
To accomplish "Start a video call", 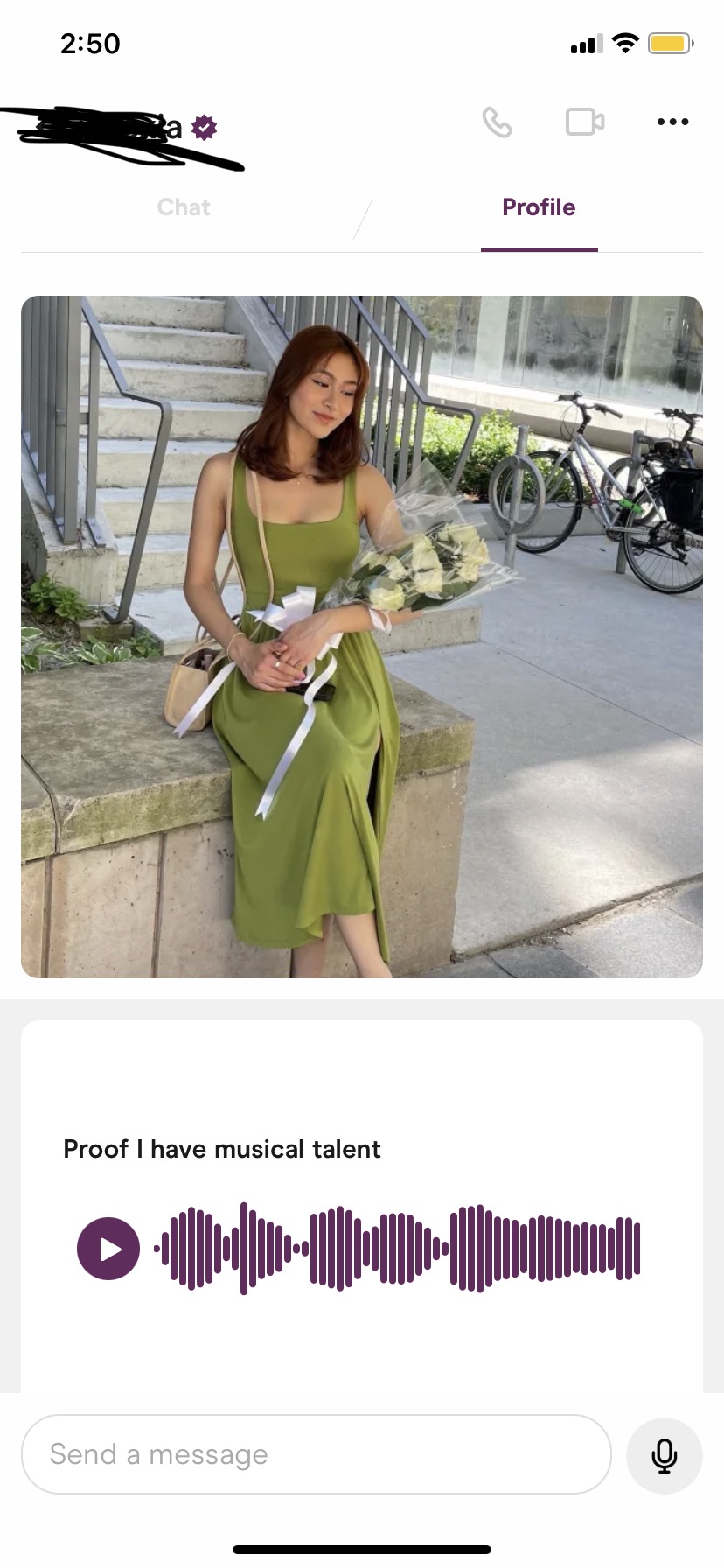I will point(584,122).
